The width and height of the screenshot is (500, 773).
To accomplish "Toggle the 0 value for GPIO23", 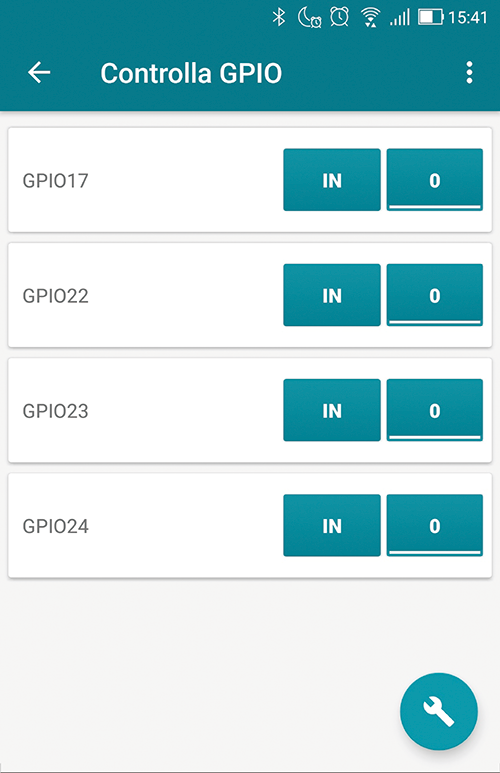I will [x=434, y=410].
